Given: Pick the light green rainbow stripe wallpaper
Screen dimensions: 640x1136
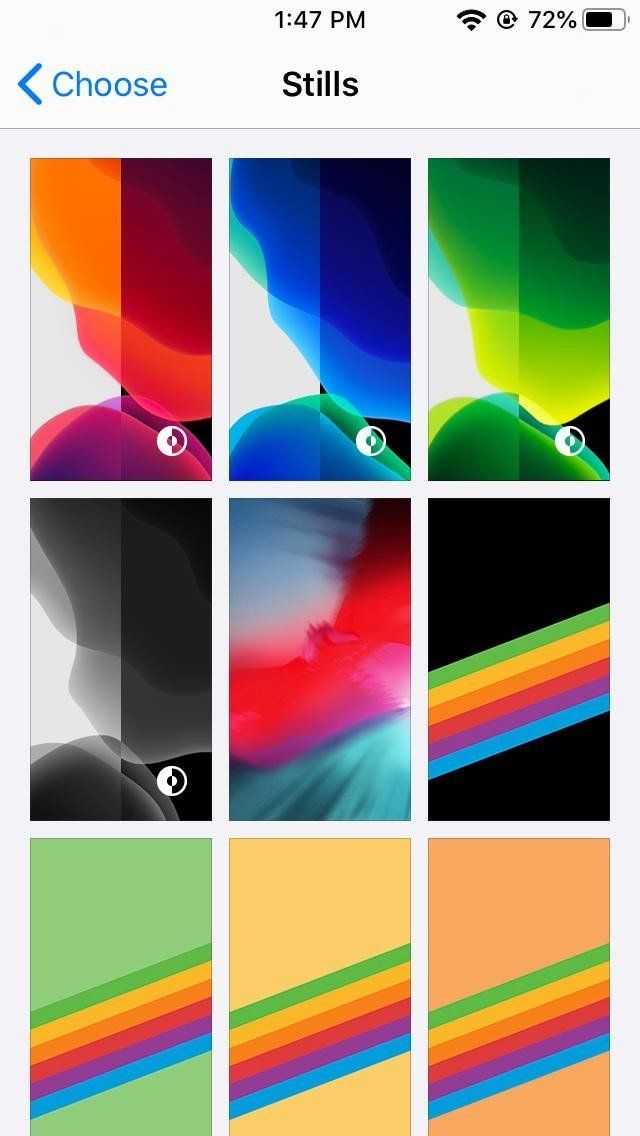Looking at the screenshot, I should pyautogui.click(x=121, y=985).
